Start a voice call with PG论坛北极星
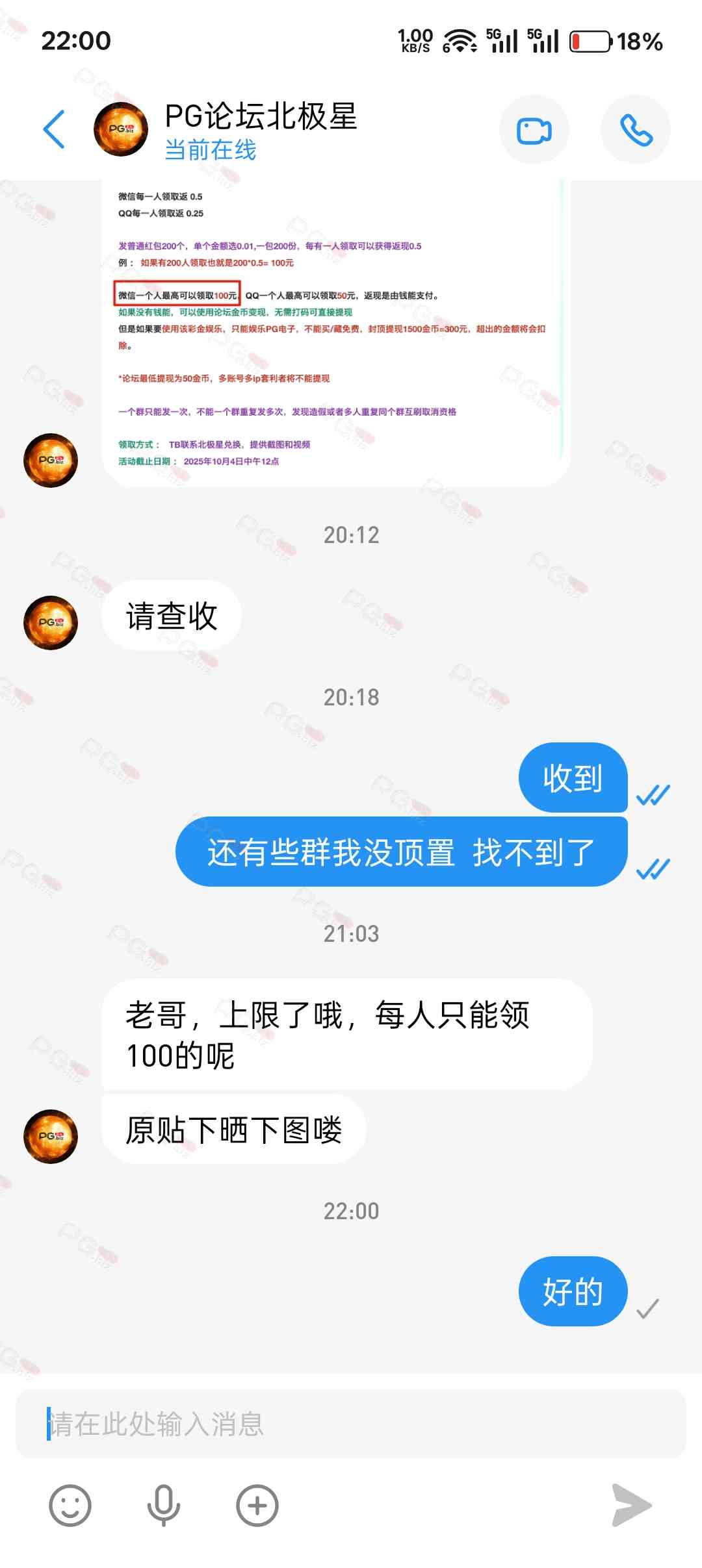Screen dimensions: 702x1568 pyautogui.click(x=635, y=130)
